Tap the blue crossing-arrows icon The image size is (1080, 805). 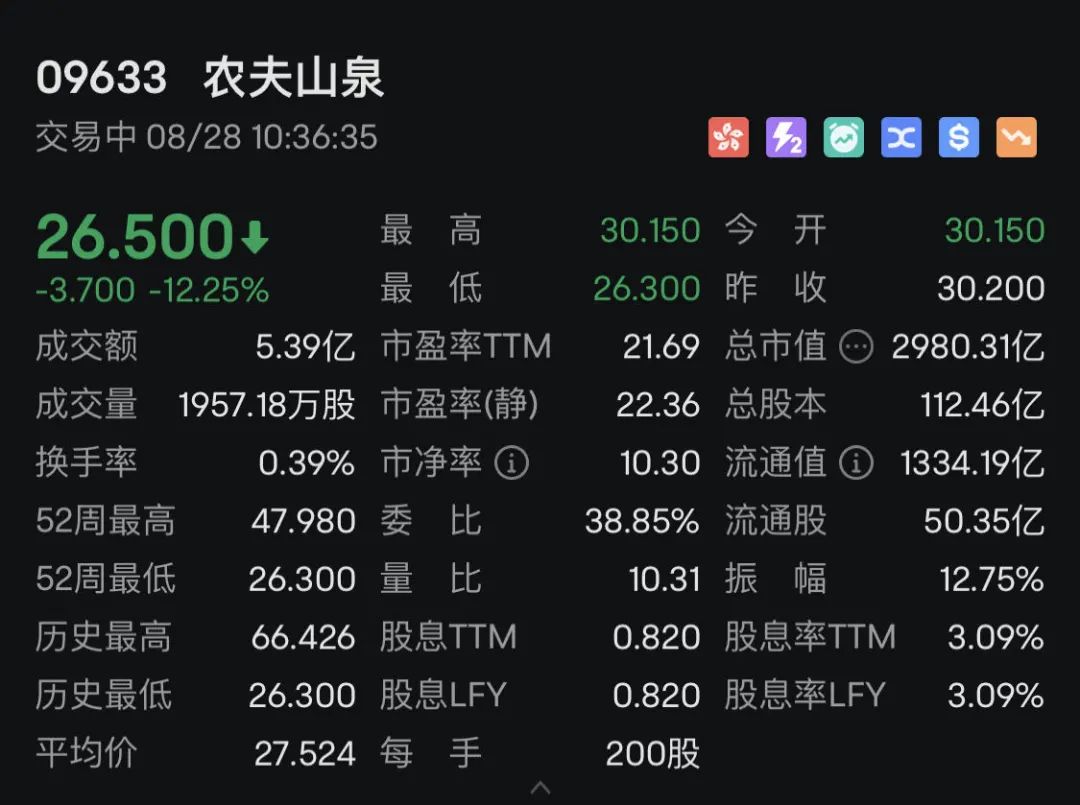901,138
